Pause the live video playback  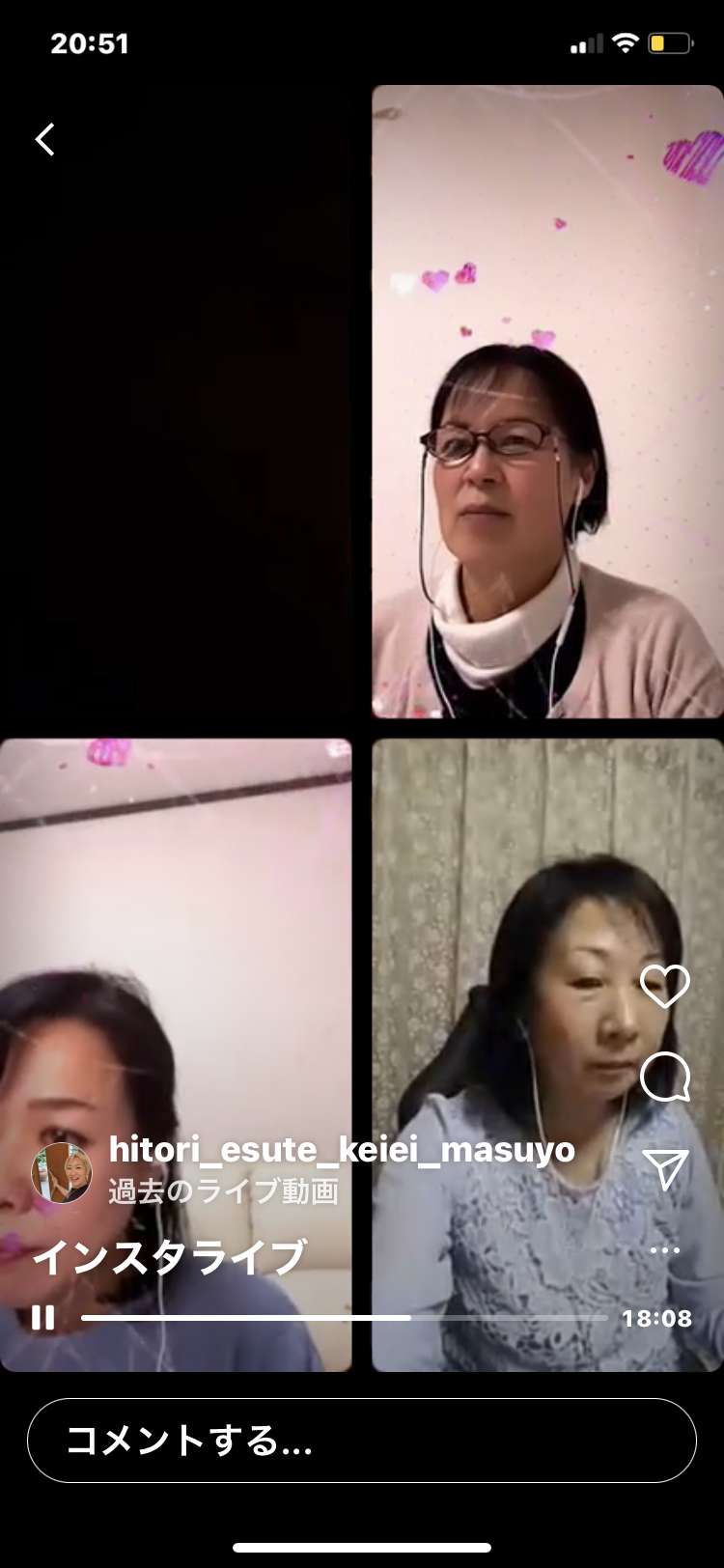tap(42, 1318)
